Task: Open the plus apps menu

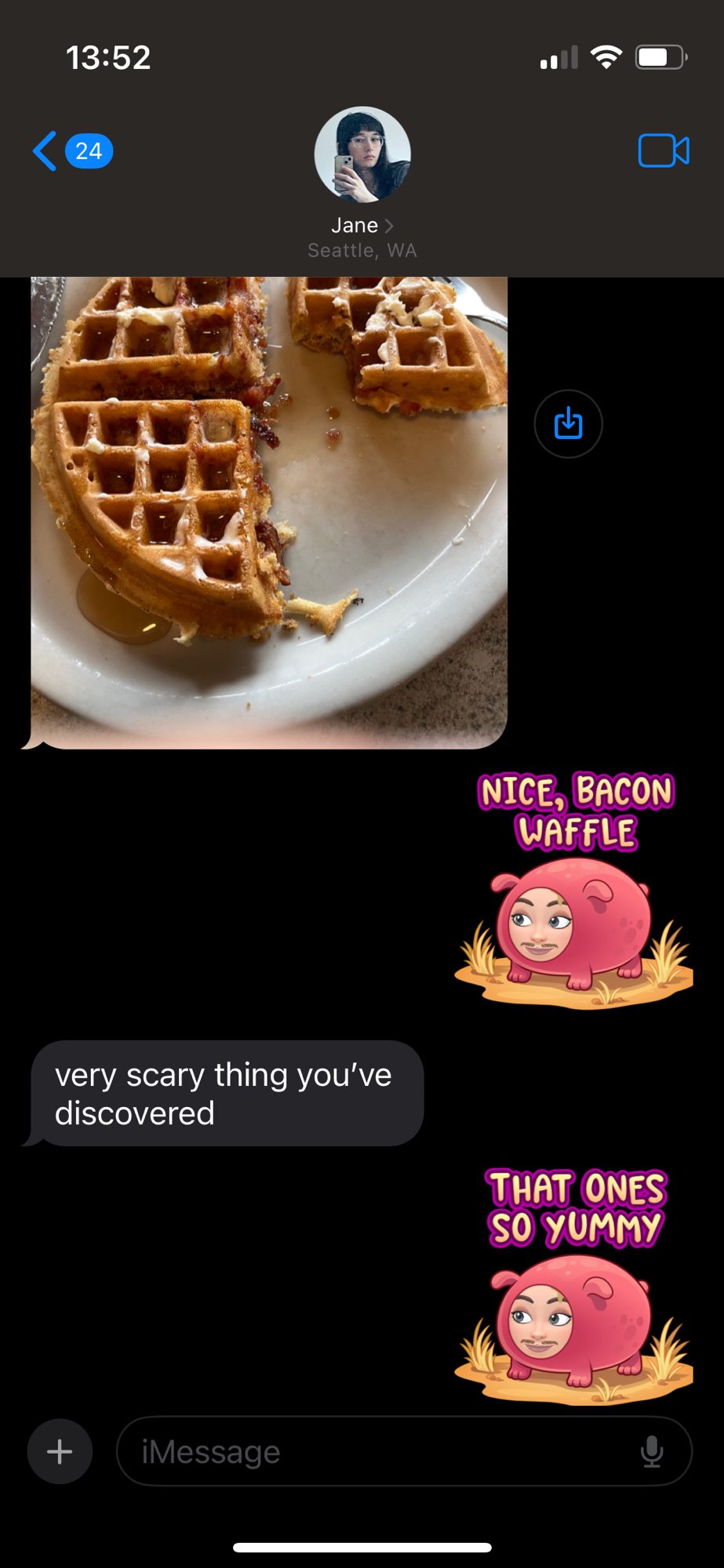Action: tap(60, 1451)
